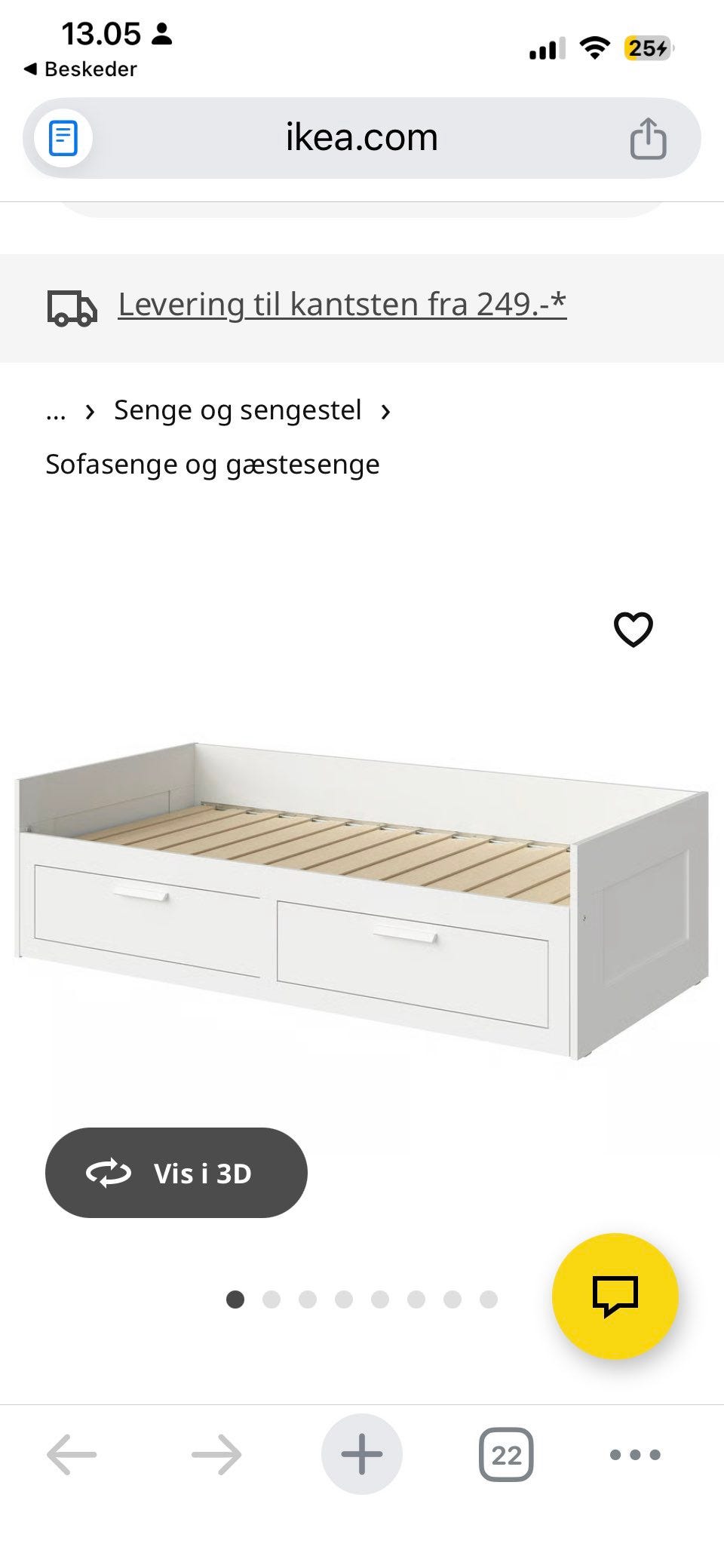
Task: Add product to favorites with heart icon
Action: pos(634,630)
